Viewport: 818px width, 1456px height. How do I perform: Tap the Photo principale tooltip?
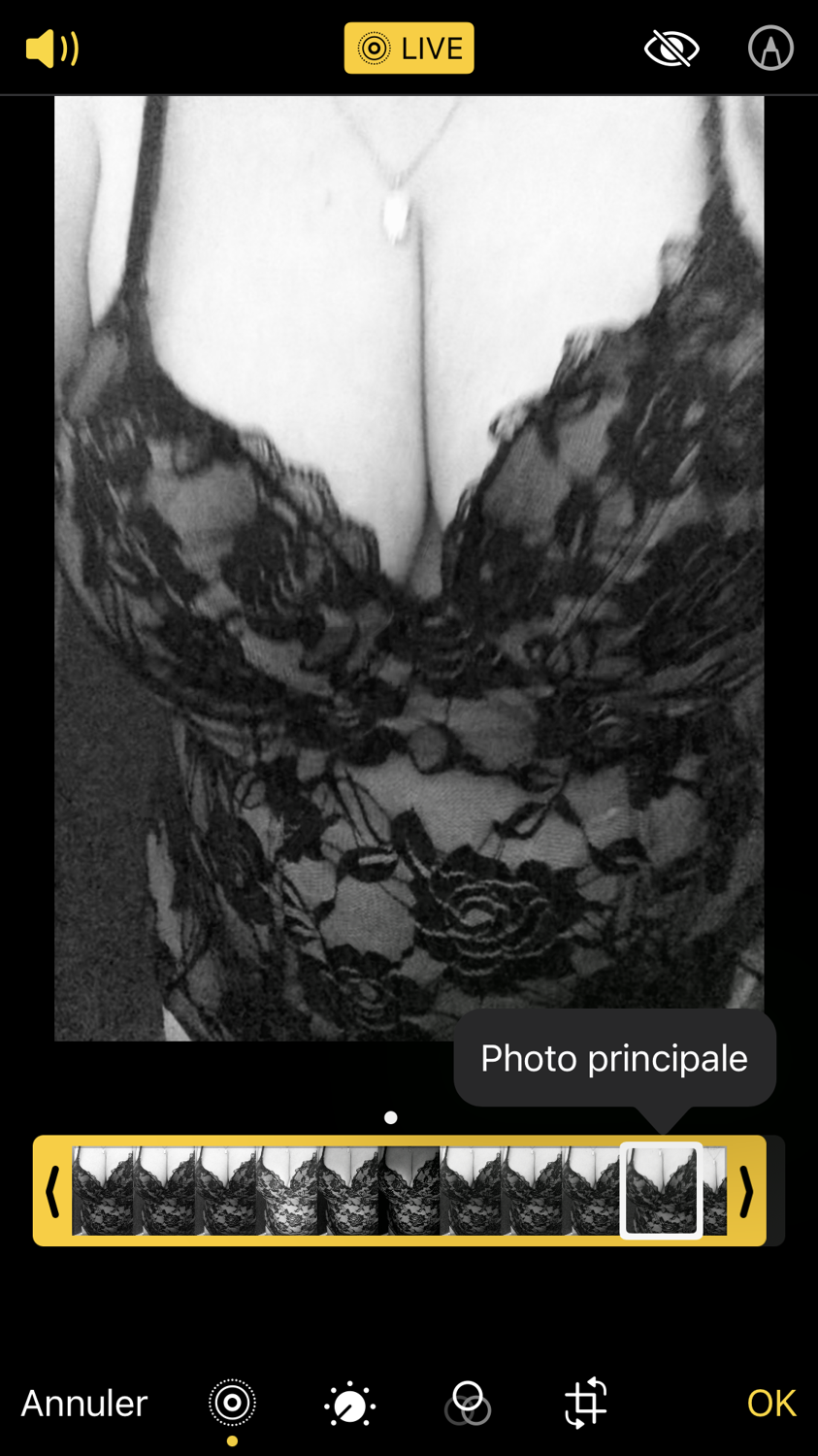click(614, 1058)
